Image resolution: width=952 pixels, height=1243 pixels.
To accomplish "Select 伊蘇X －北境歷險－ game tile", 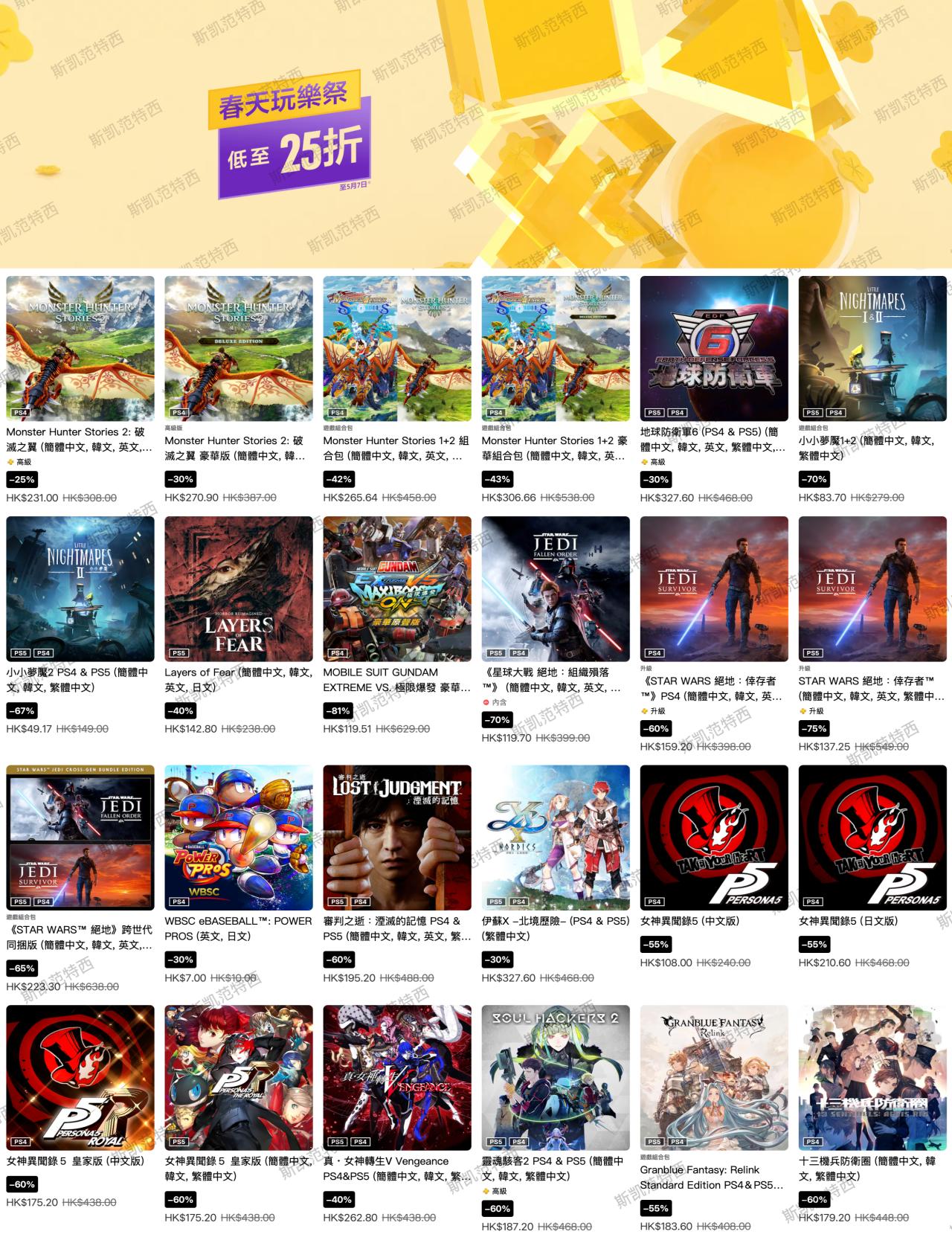I will [x=556, y=837].
